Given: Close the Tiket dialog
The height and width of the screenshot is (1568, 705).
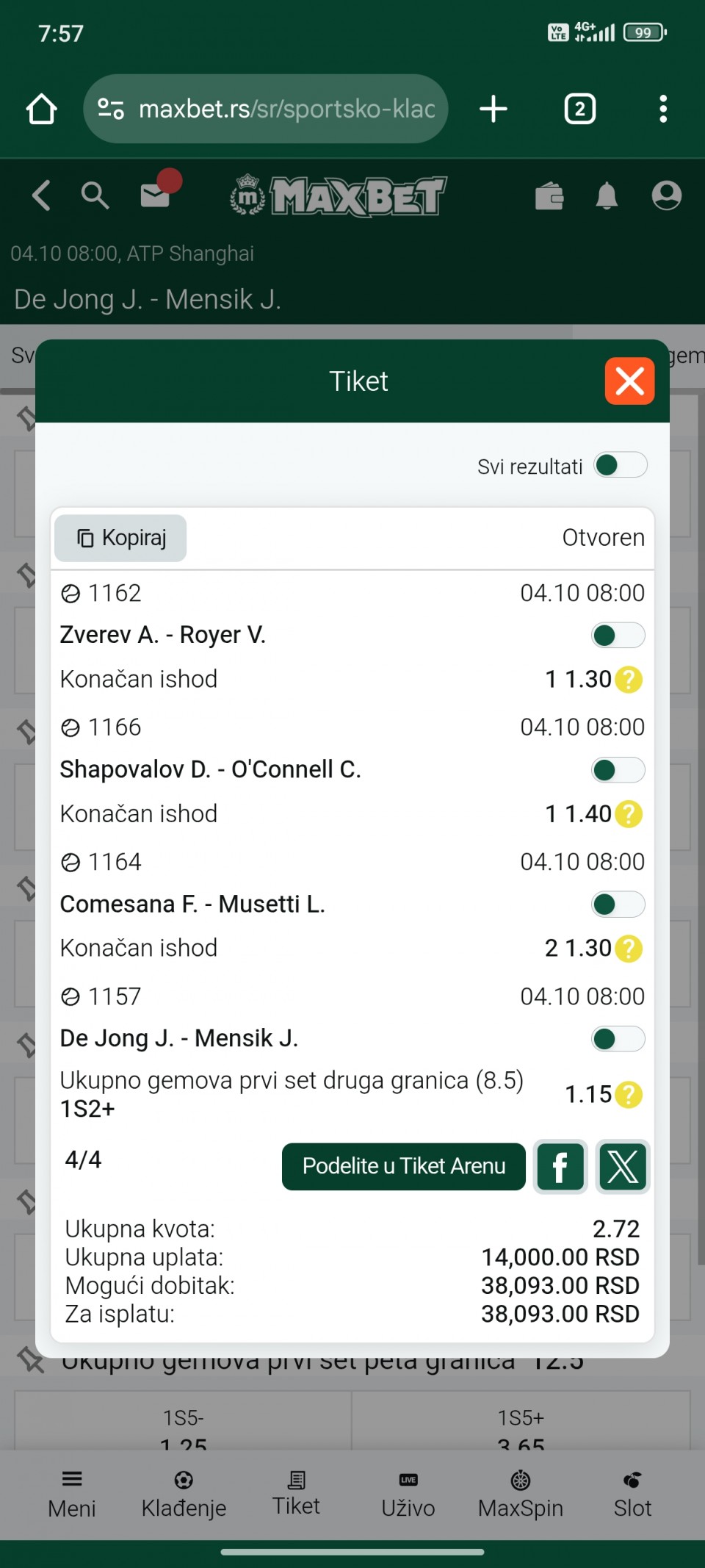Looking at the screenshot, I should point(629,381).
